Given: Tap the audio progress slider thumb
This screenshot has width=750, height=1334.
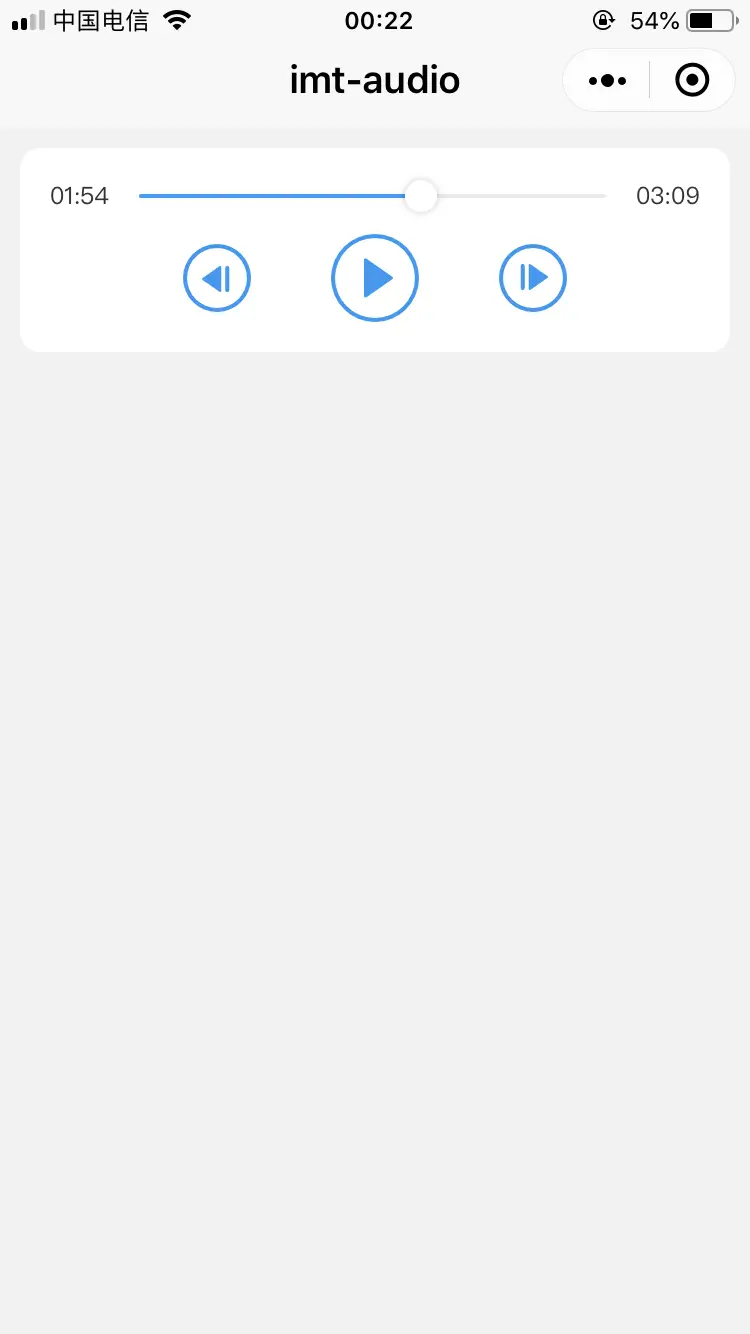Looking at the screenshot, I should 421,196.
